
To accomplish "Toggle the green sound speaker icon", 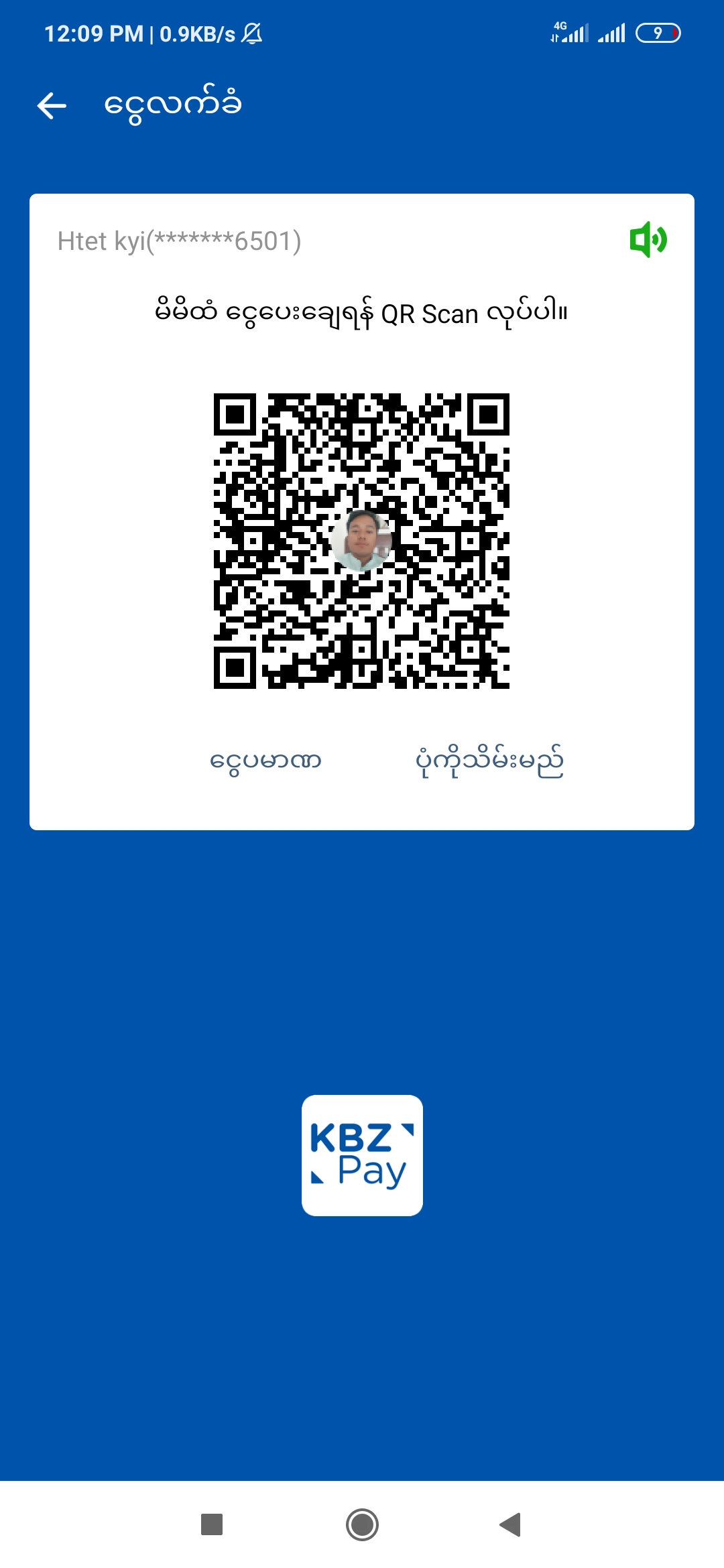I will pyautogui.click(x=648, y=240).
